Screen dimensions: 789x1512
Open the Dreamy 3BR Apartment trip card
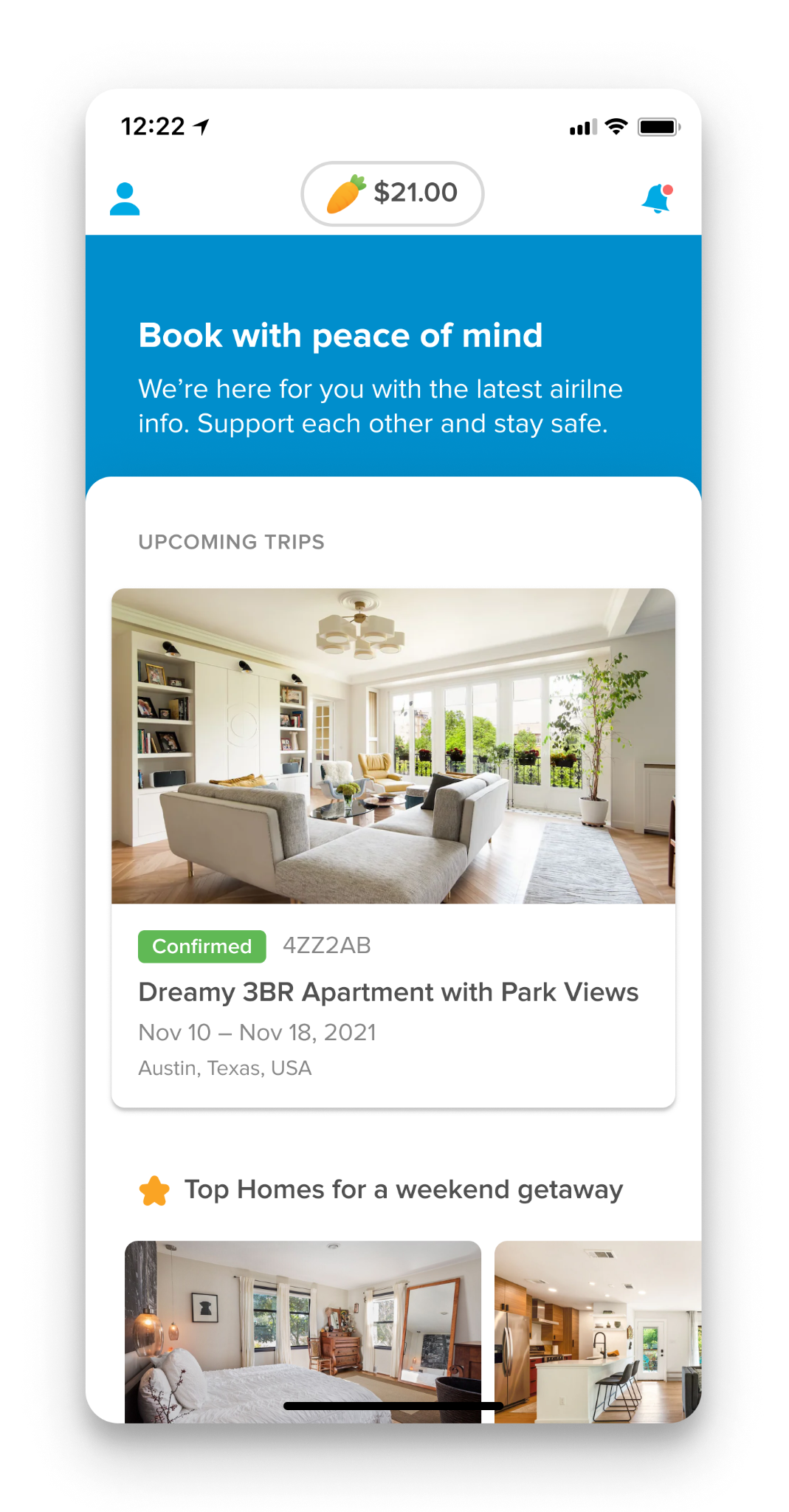coord(393,847)
